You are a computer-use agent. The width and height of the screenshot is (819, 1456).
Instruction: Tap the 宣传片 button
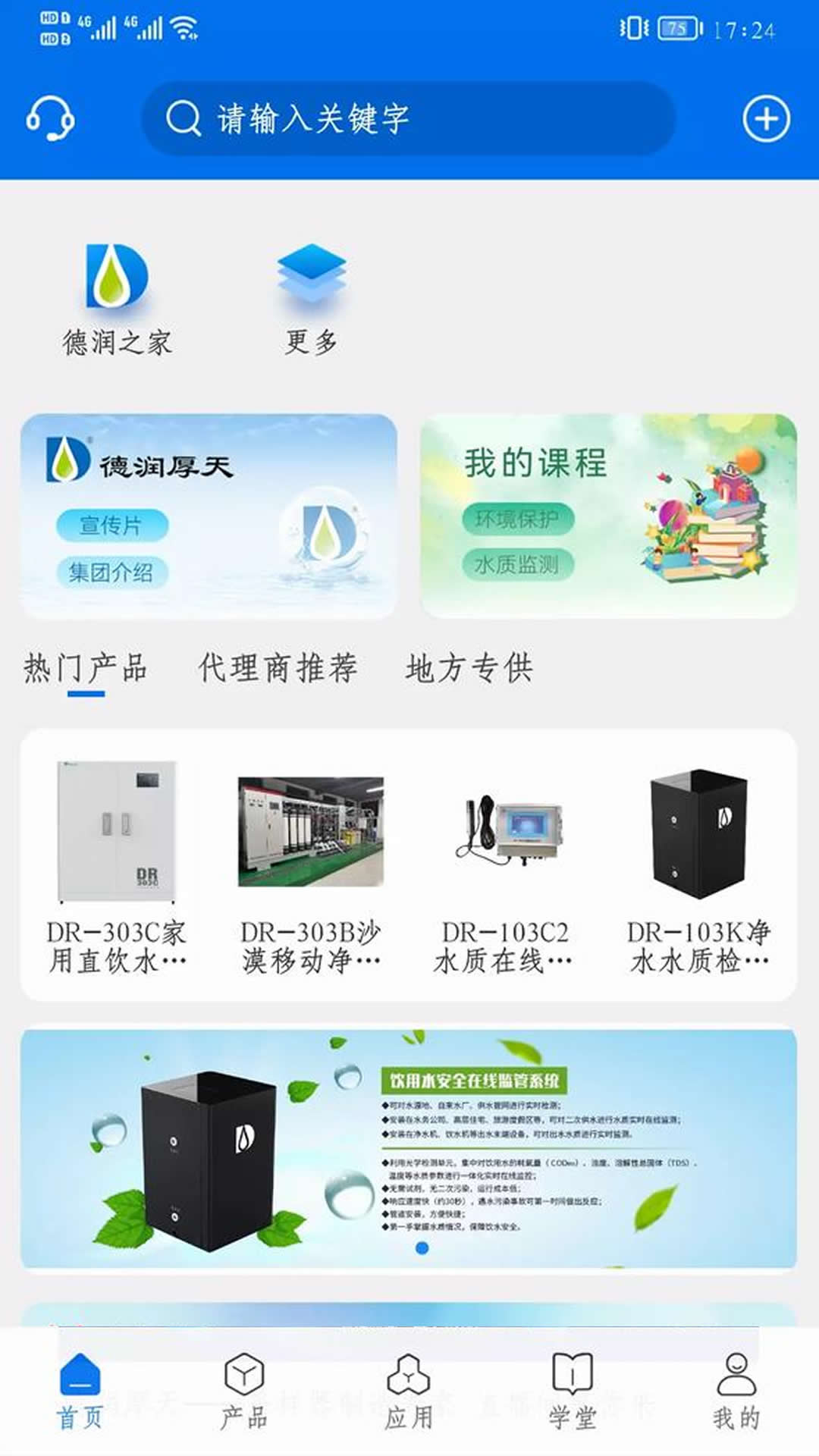(112, 526)
